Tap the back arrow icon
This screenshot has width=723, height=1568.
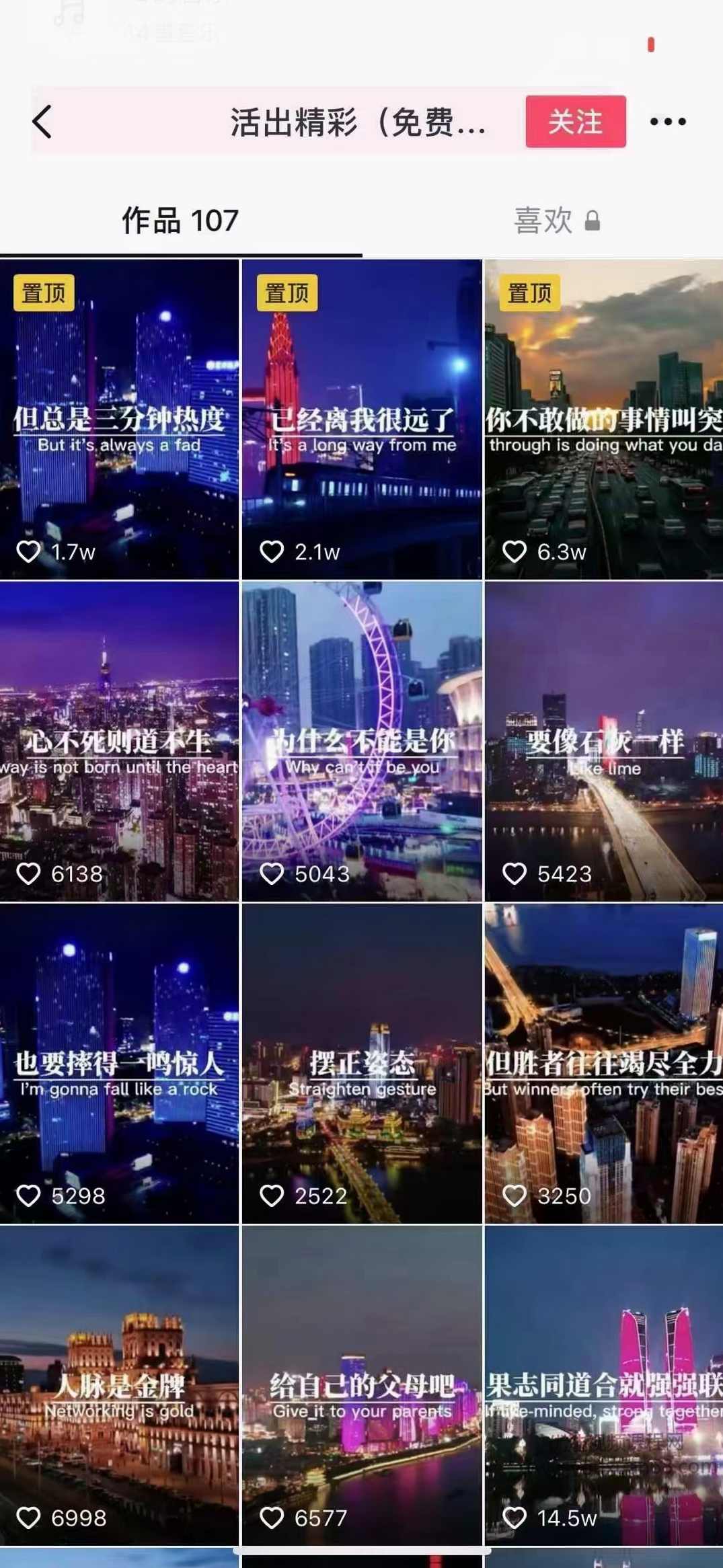tap(42, 123)
